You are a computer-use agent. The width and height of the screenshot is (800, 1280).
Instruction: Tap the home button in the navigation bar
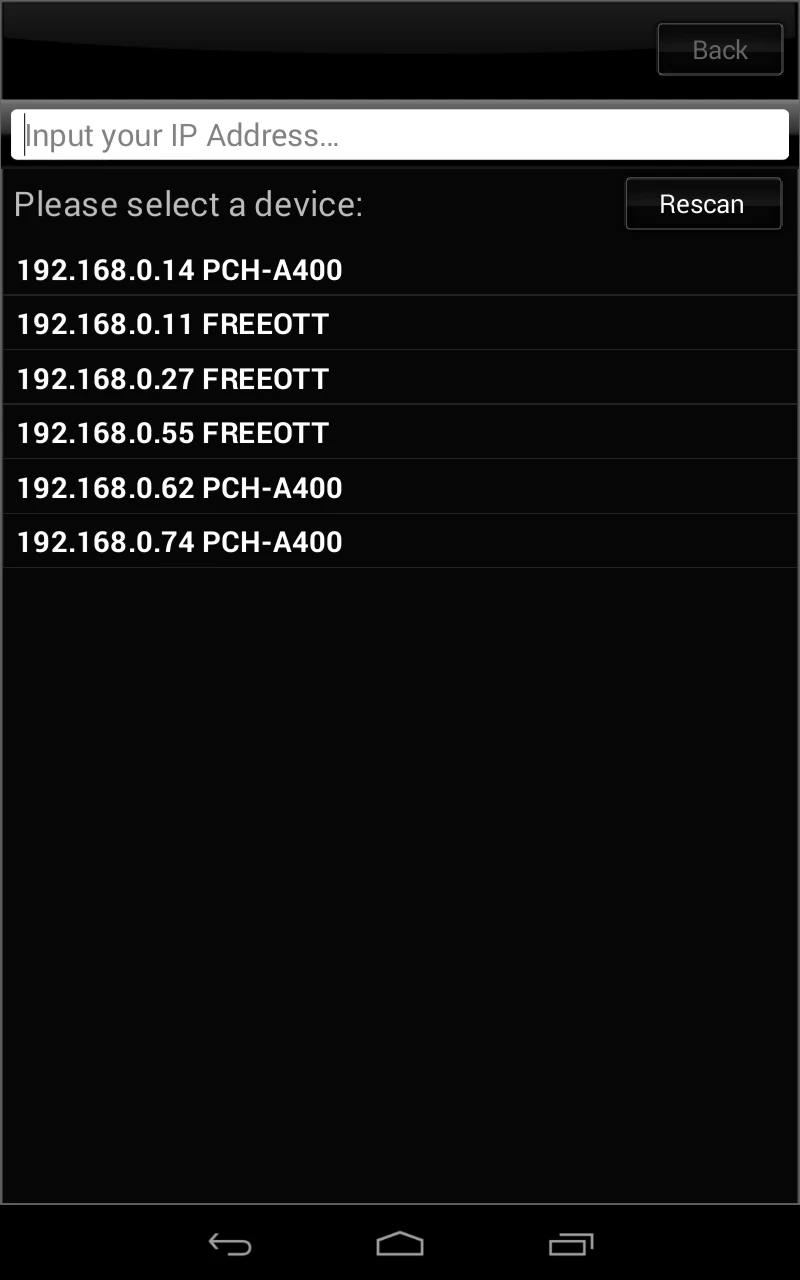point(399,1243)
